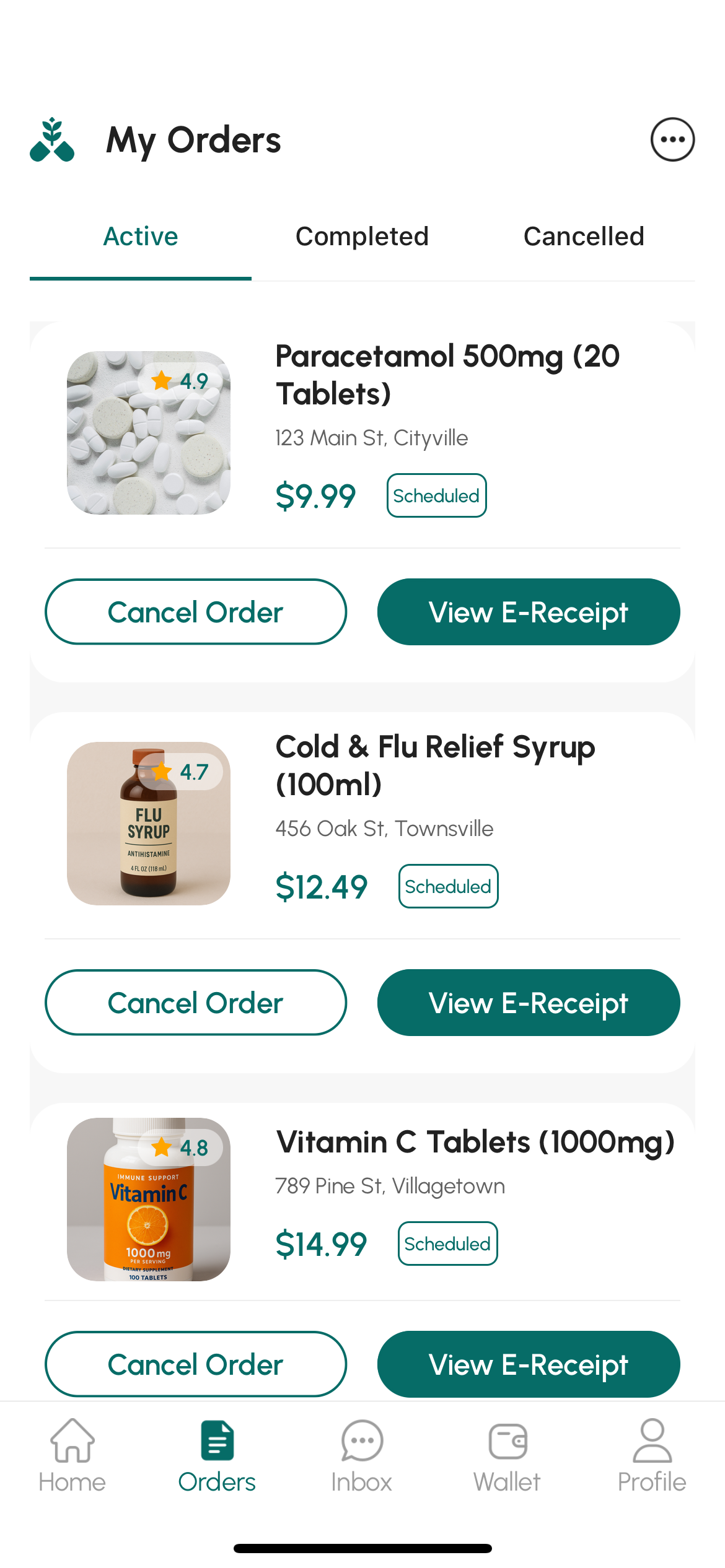Screen dimensions: 725x1568
Task: Switch to the Completed tab
Action: click(362, 236)
